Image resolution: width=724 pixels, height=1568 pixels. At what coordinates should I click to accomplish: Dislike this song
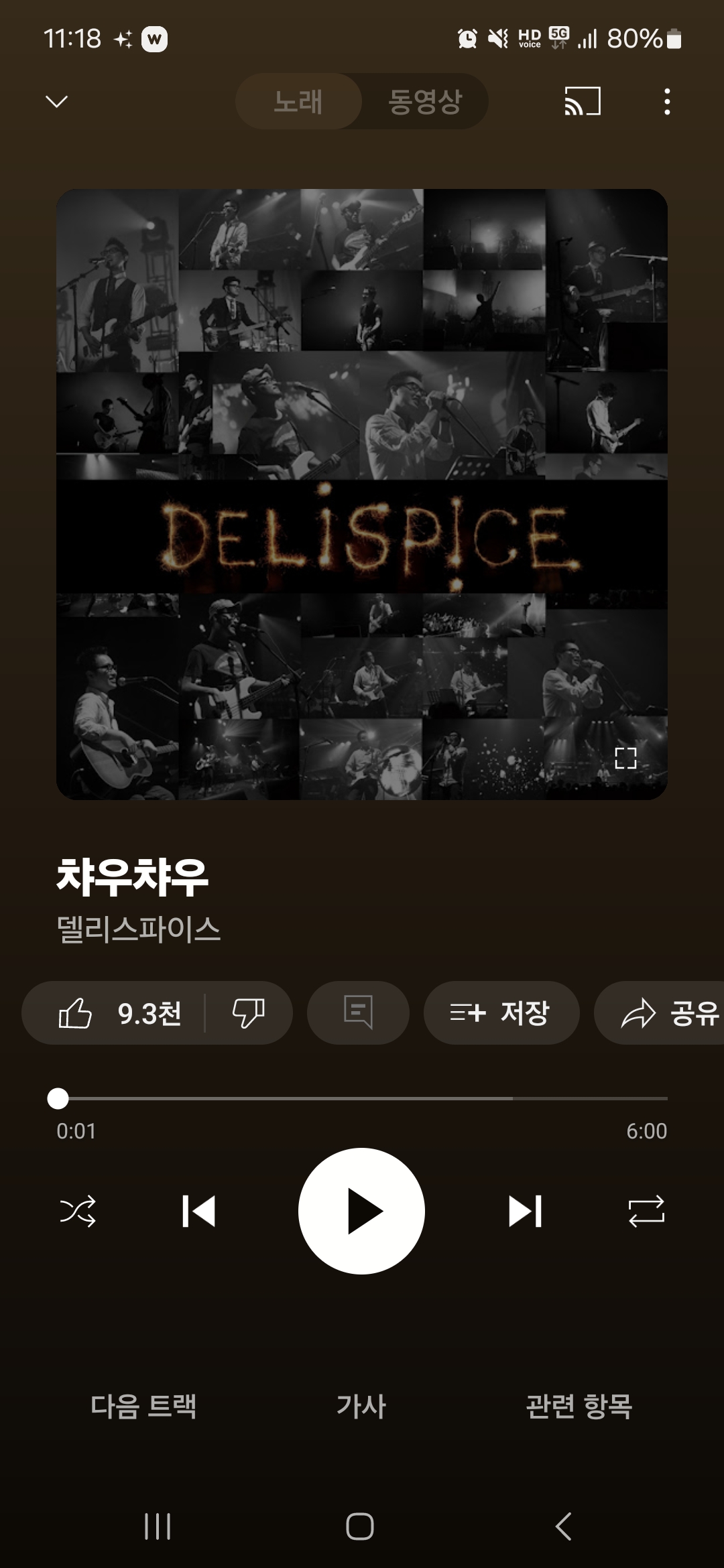249,1012
